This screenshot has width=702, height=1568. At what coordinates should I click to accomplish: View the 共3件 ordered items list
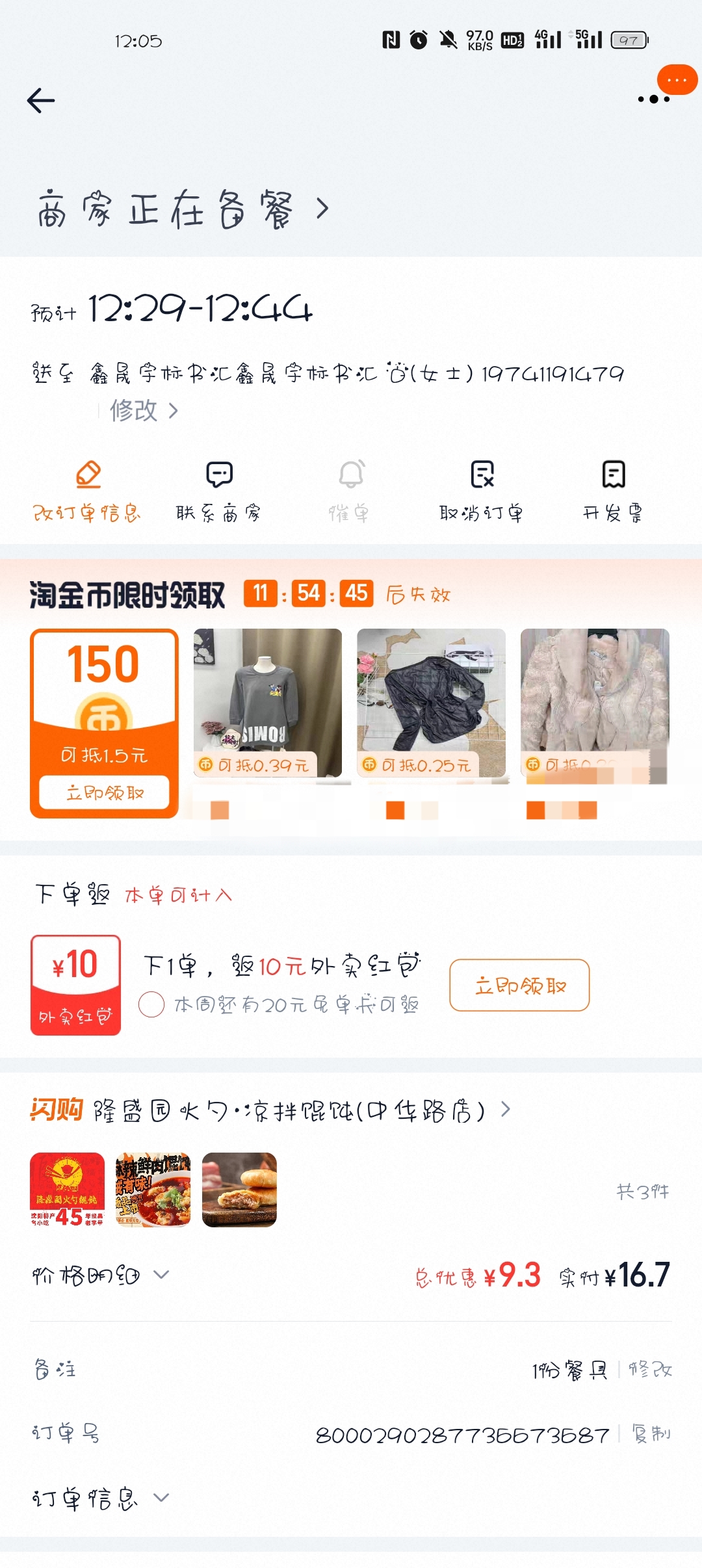[x=642, y=1191]
